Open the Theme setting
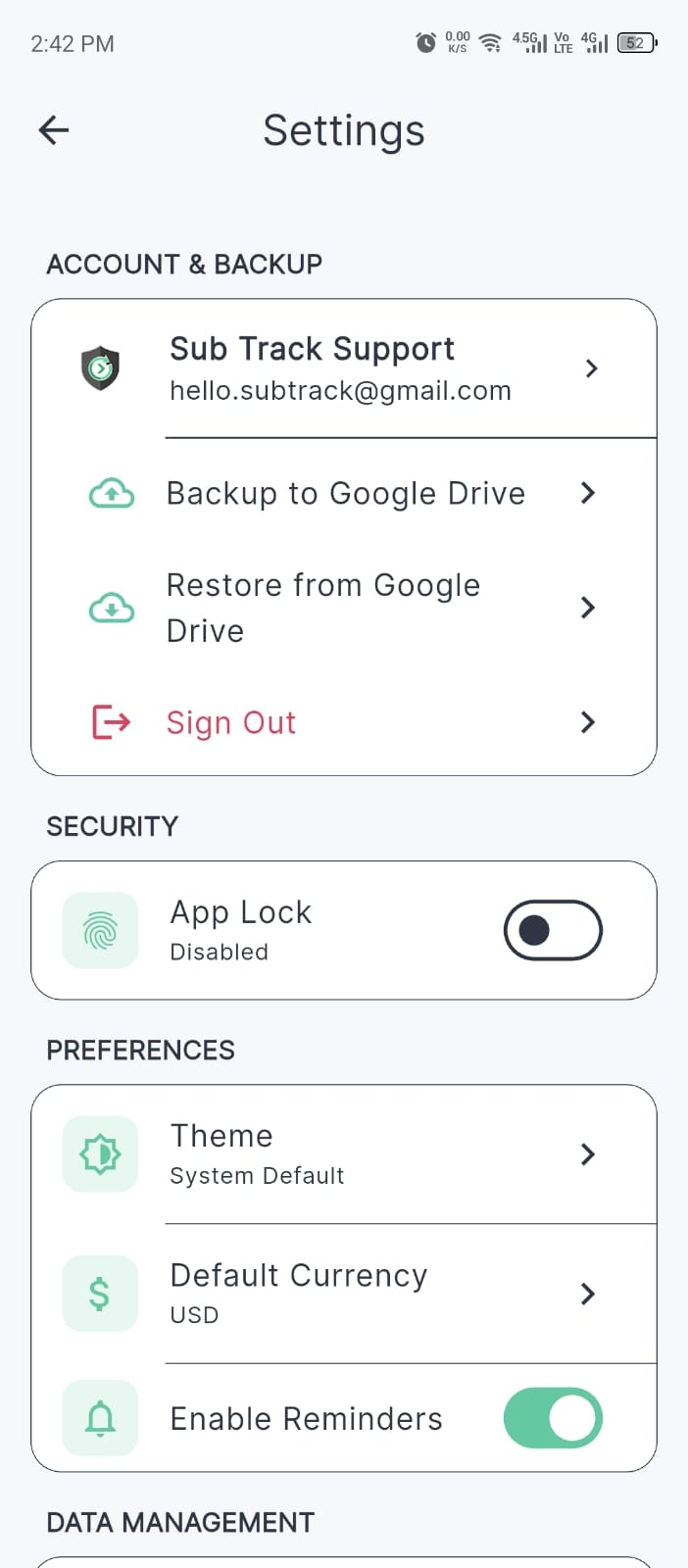This screenshot has width=688, height=1568. pos(343,1153)
